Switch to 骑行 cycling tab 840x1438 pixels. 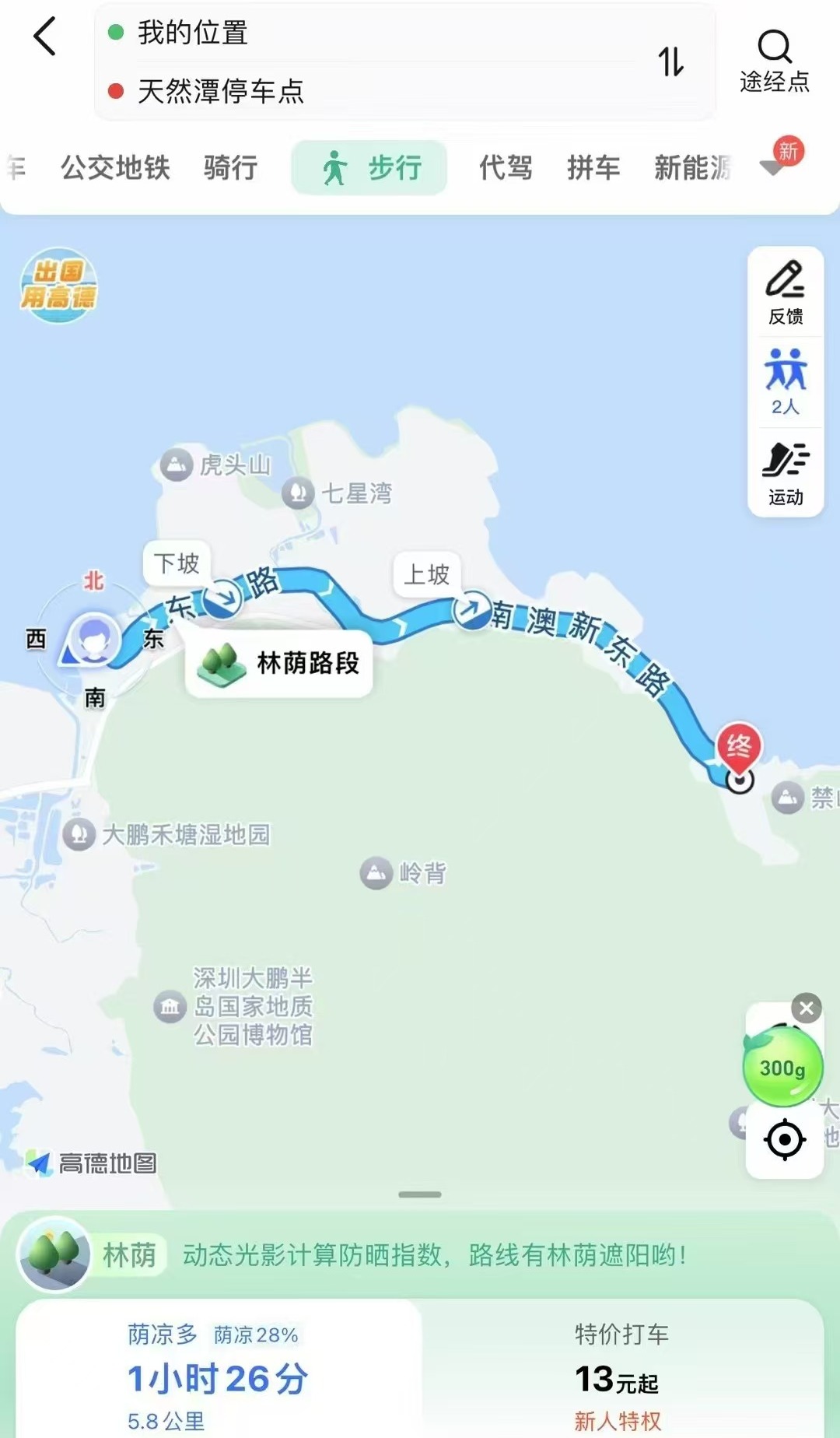230,167
